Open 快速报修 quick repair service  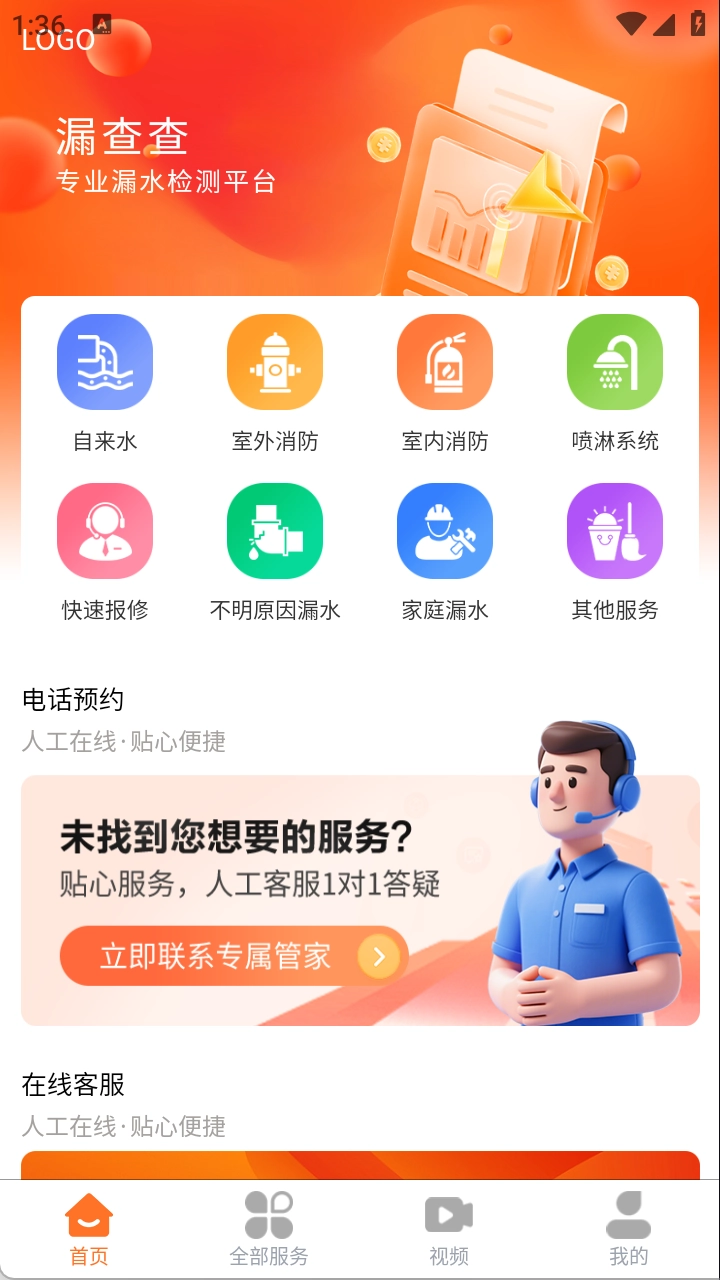tap(105, 531)
